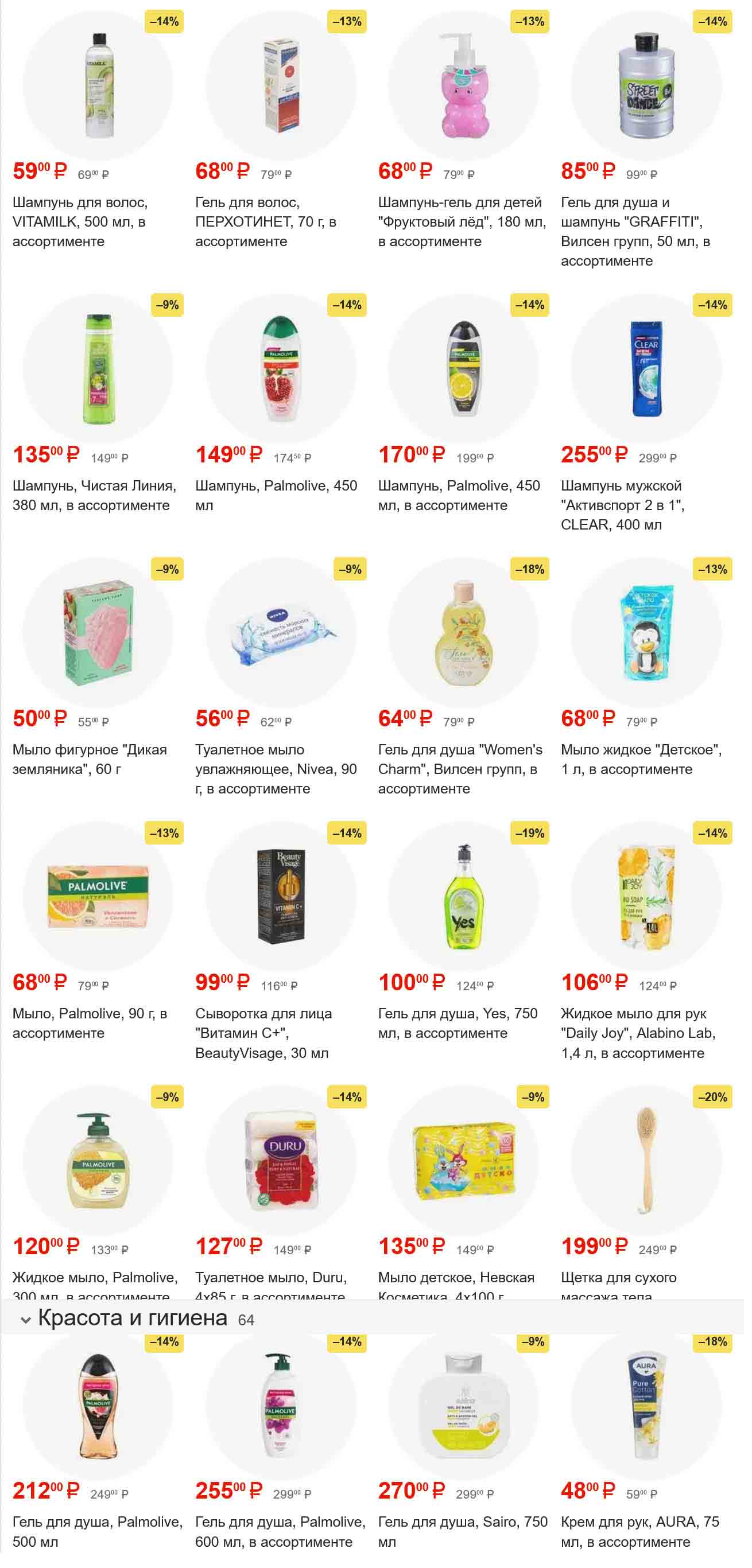The width and height of the screenshot is (752, 1568).
Task: View "Детское" liquid soap 1 л
Action: [646, 633]
